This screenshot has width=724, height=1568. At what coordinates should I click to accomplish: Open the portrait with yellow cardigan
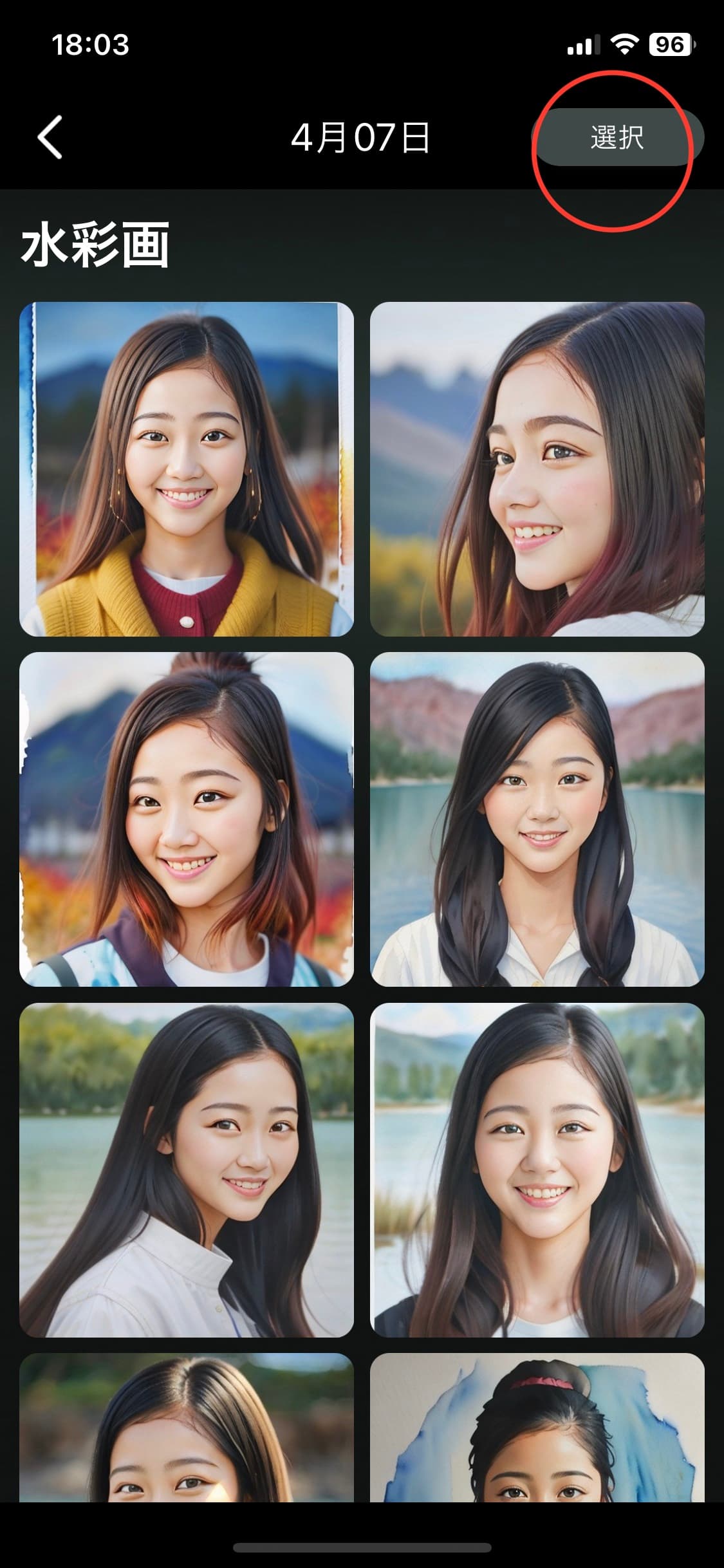[187, 469]
